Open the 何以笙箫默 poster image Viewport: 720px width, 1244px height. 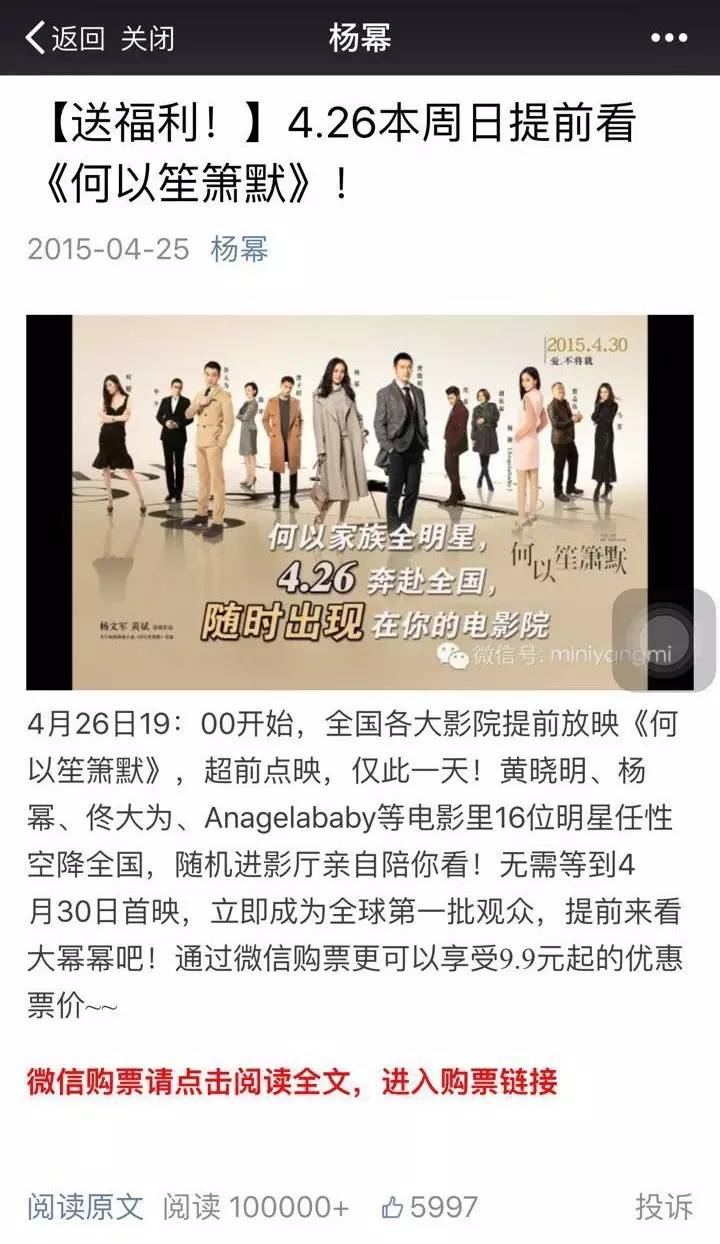[330, 500]
